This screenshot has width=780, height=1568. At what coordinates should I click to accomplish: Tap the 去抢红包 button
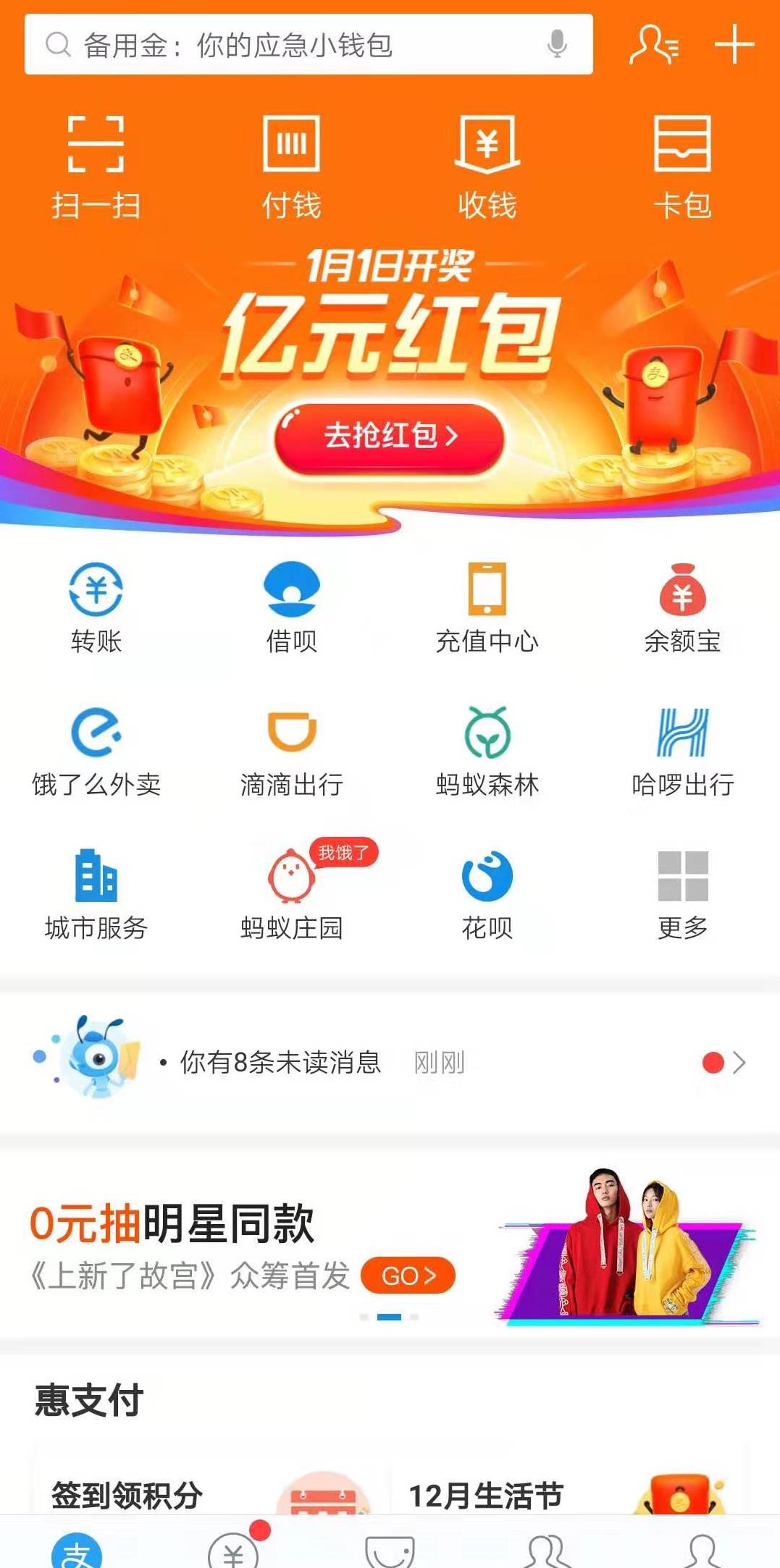point(389,437)
